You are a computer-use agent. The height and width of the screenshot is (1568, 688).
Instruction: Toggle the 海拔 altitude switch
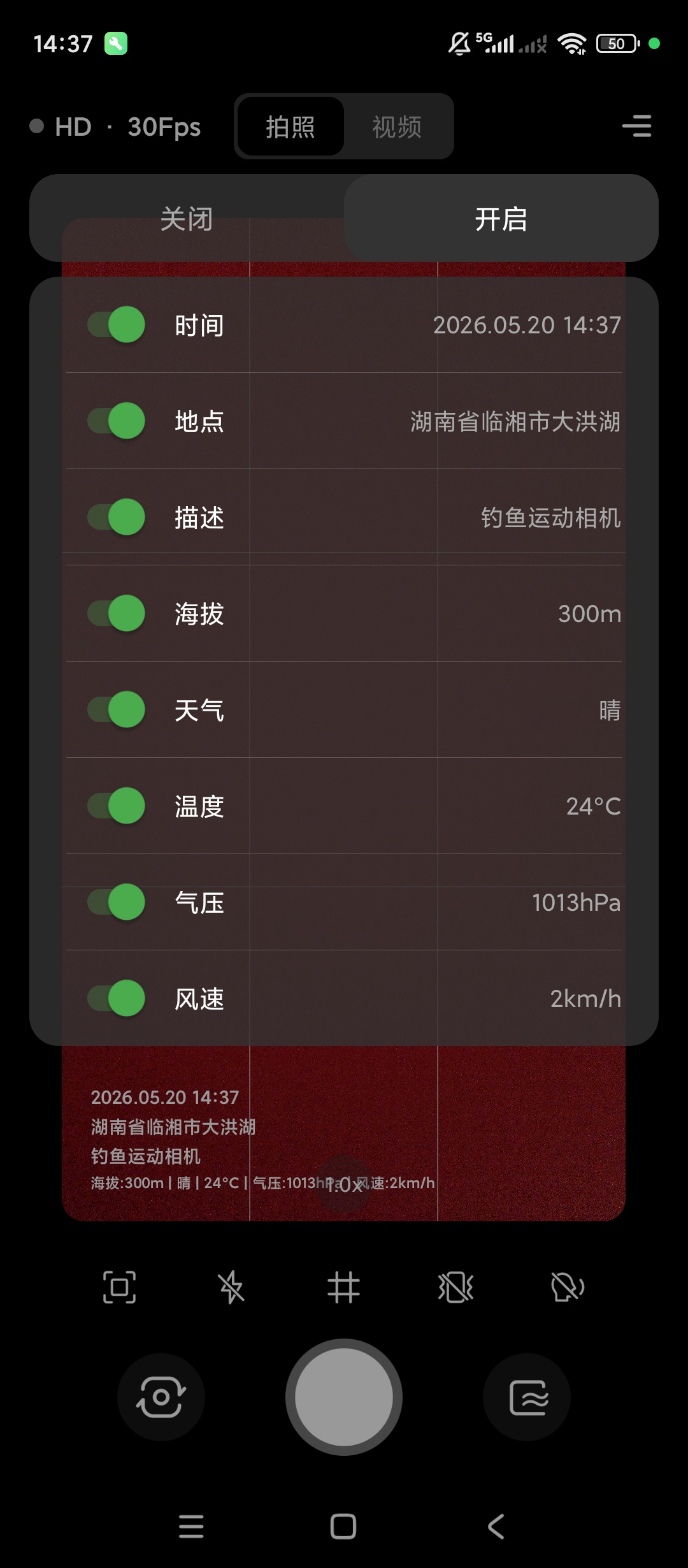[117, 613]
